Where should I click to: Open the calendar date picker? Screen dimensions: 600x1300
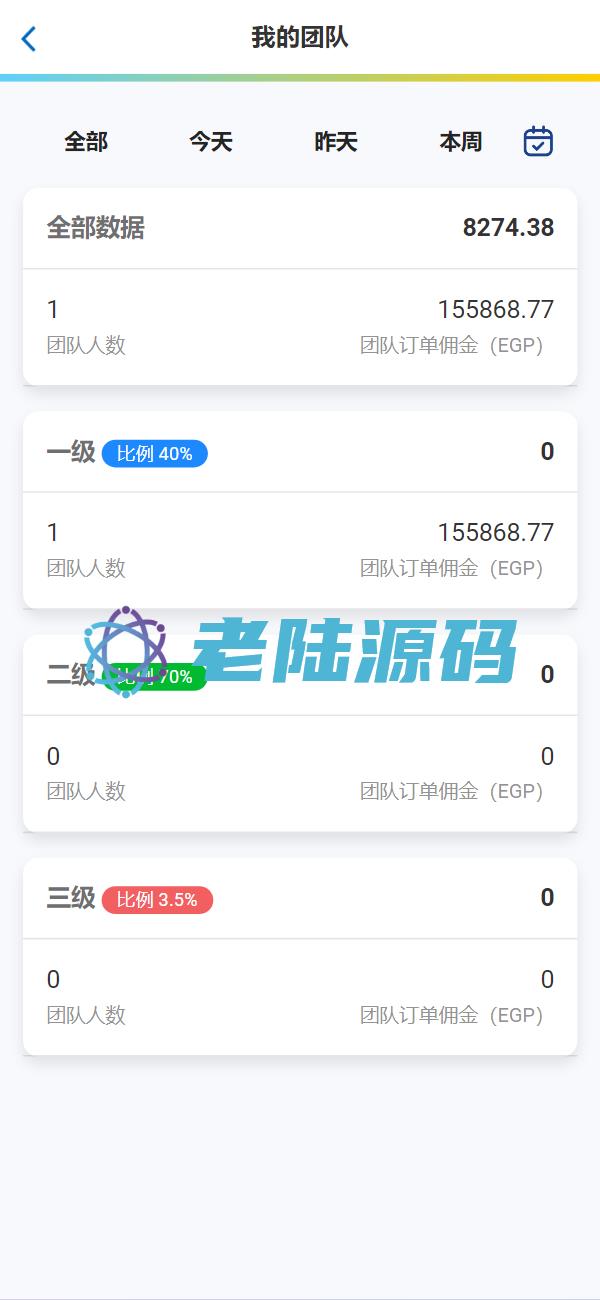point(538,142)
